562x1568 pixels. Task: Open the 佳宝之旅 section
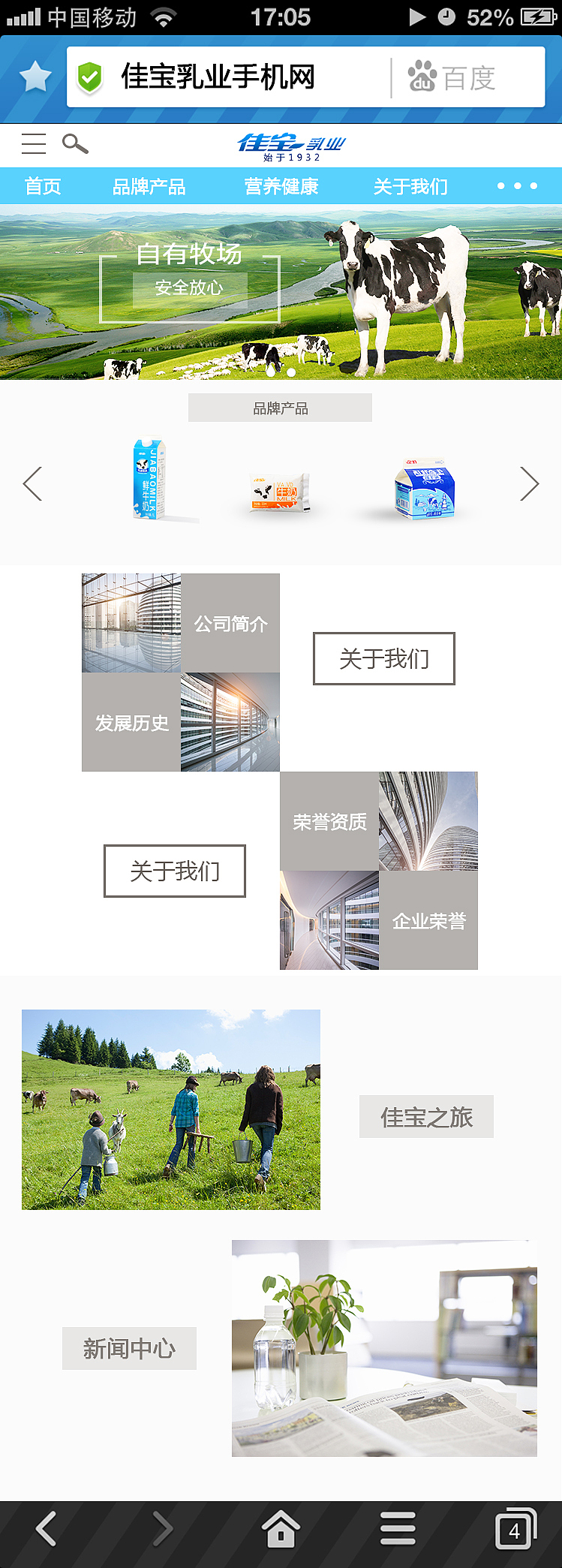[x=425, y=1116]
